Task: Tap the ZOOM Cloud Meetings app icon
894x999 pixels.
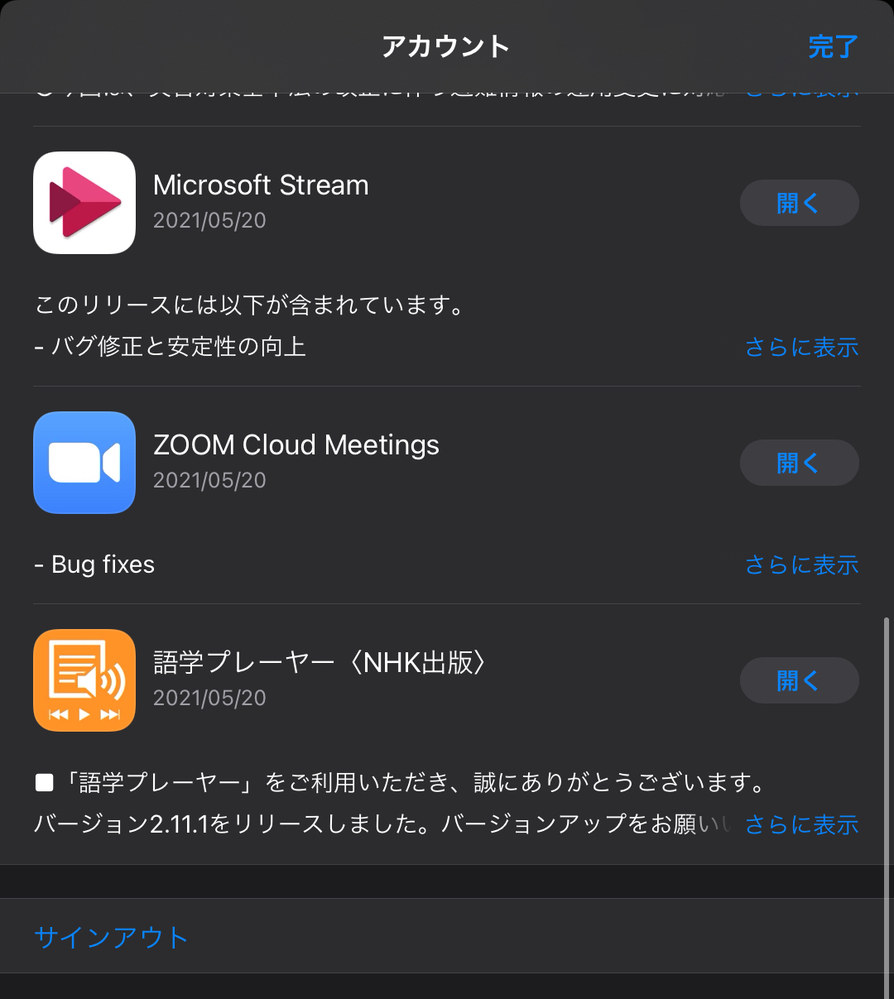Action: [x=84, y=462]
